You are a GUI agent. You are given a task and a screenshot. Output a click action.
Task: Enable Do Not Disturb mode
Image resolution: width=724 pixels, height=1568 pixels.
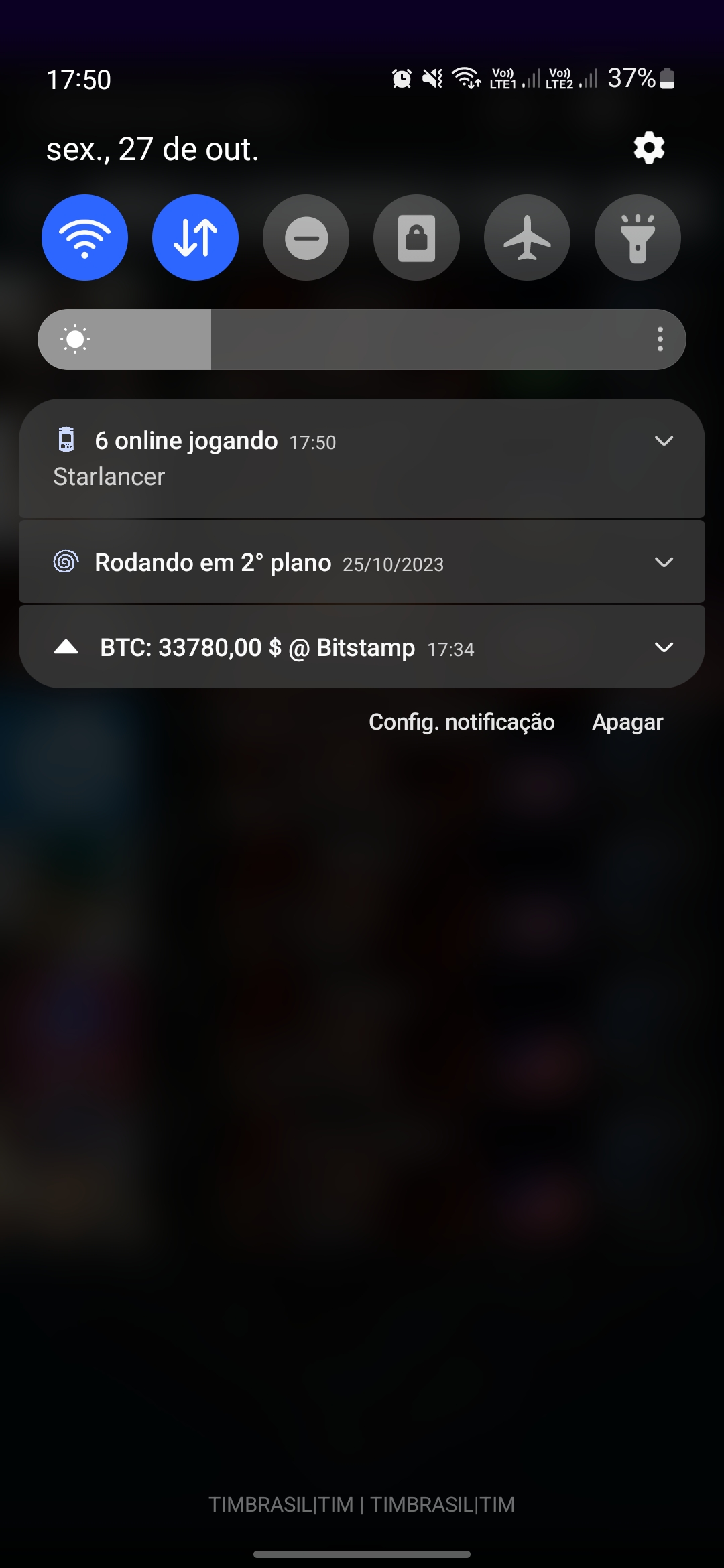306,237
